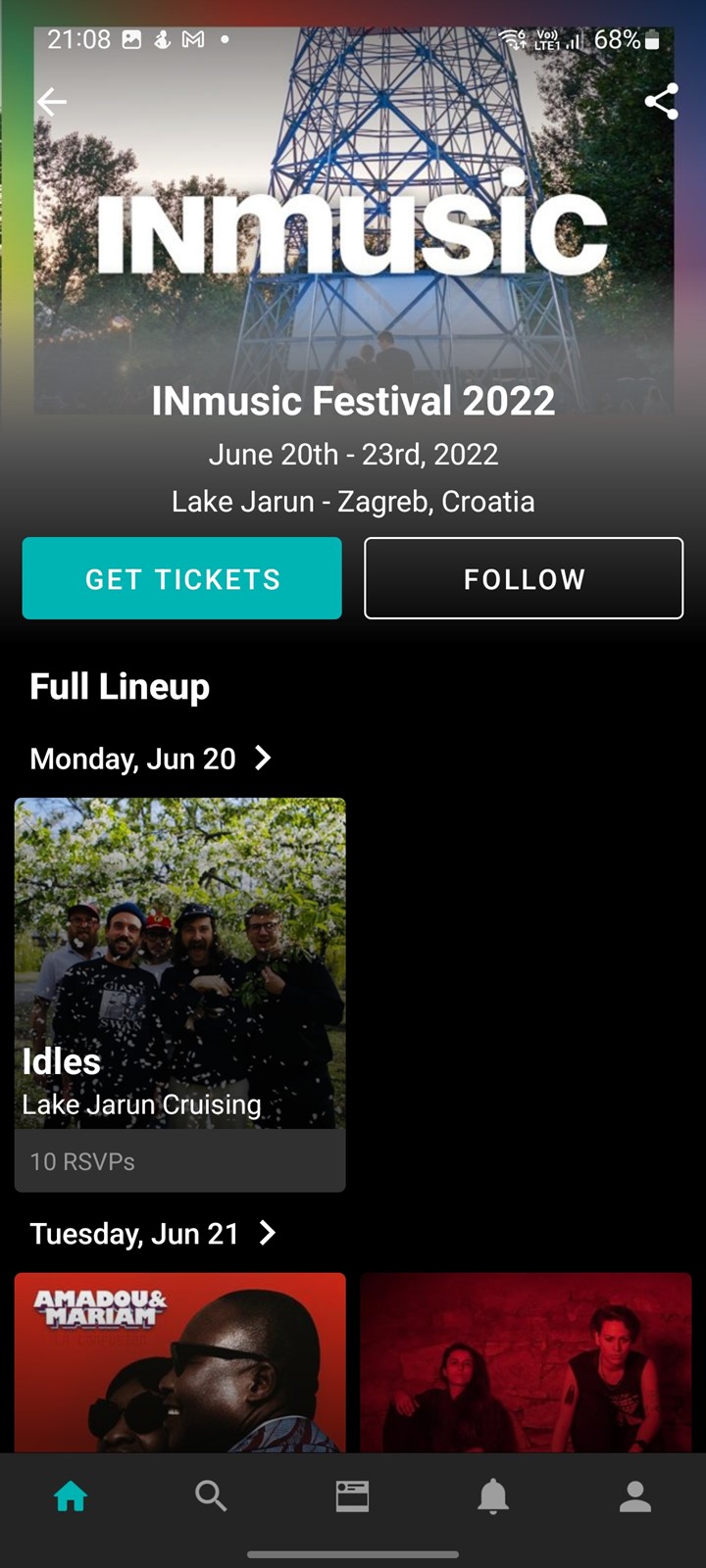Image resolution: width=706 pixels, height=1568 pixels.
Task: Tap the GET TICKETS button
Action: pos(182,578)
